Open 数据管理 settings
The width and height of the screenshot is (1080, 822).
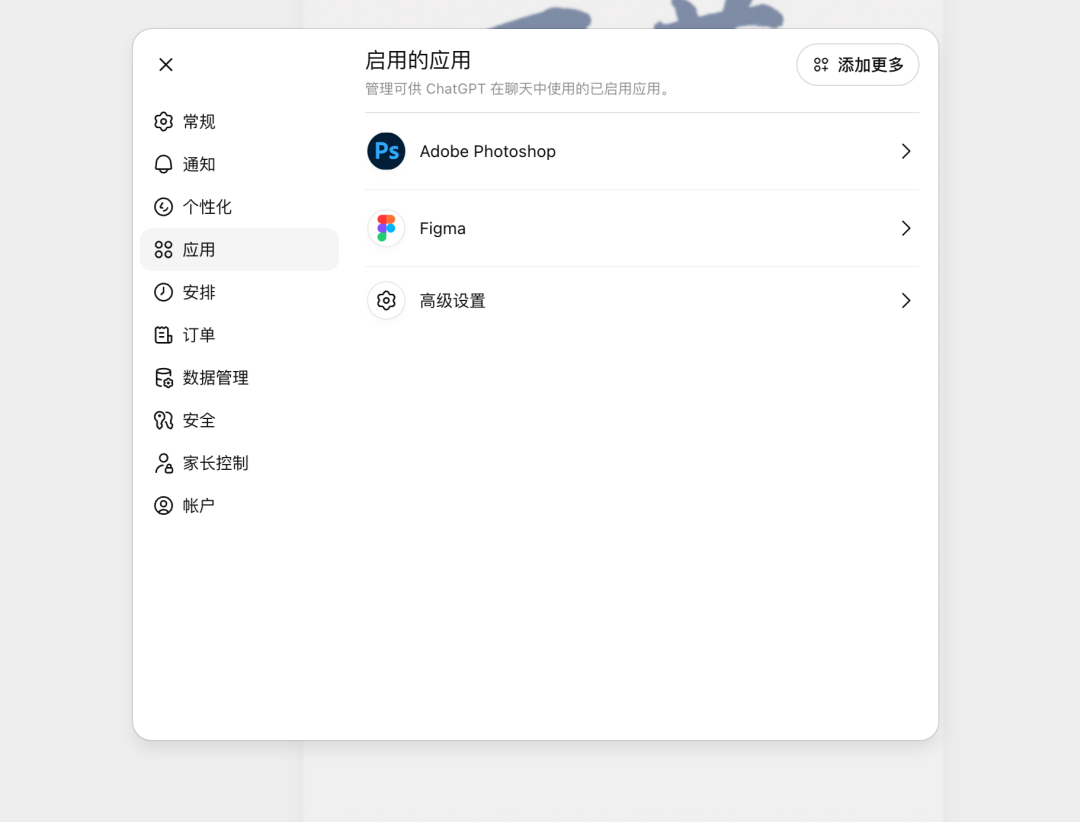tap(215, 378)
